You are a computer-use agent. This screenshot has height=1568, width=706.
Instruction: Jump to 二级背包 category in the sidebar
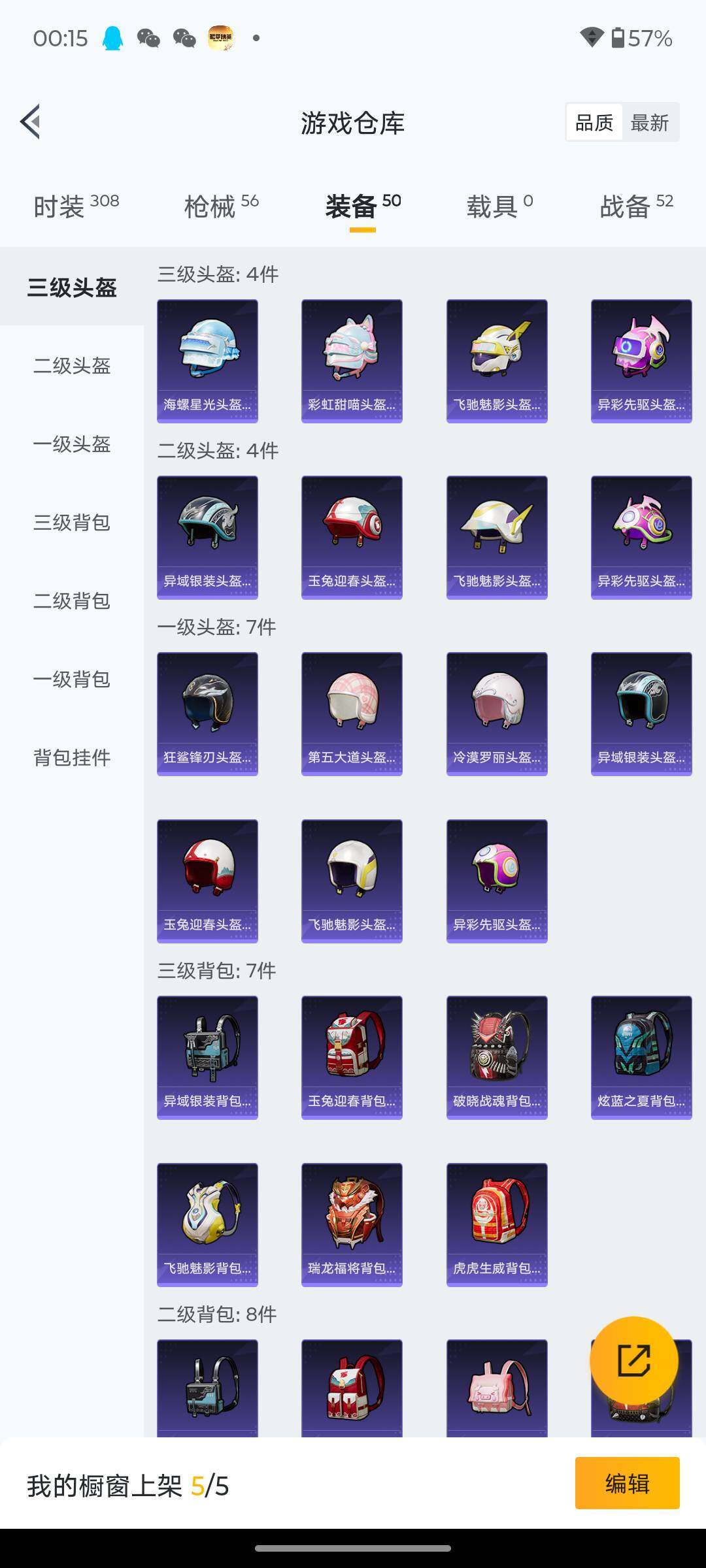pos(72,601)
